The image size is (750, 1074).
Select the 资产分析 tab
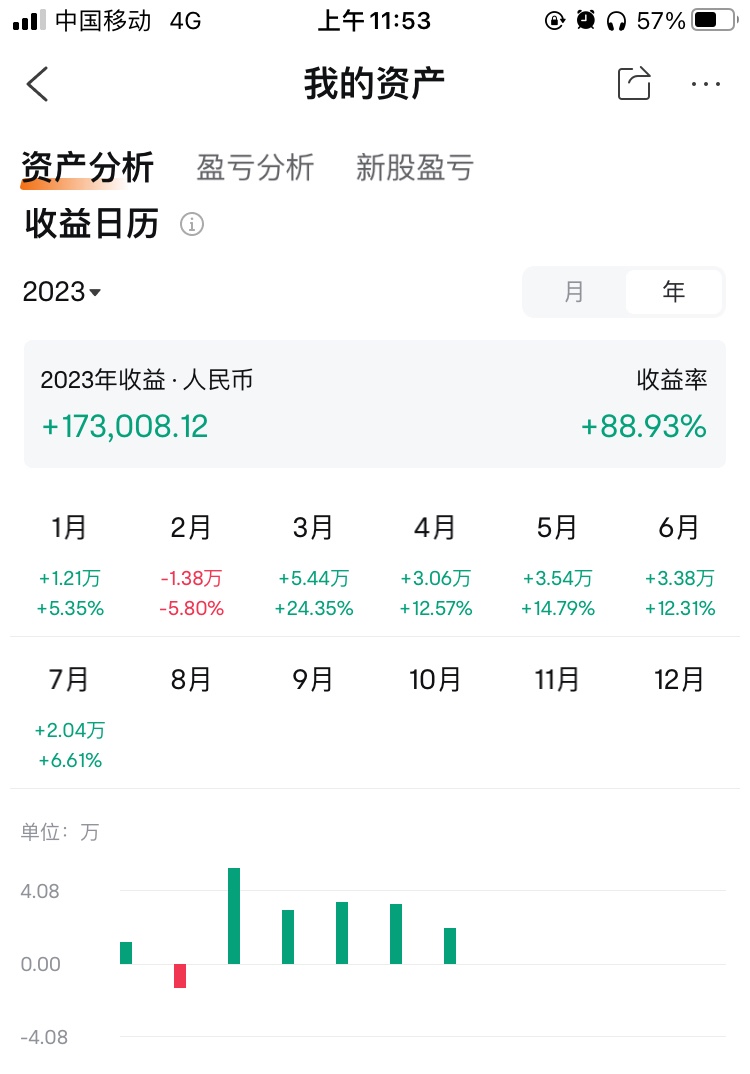(87, 167)
